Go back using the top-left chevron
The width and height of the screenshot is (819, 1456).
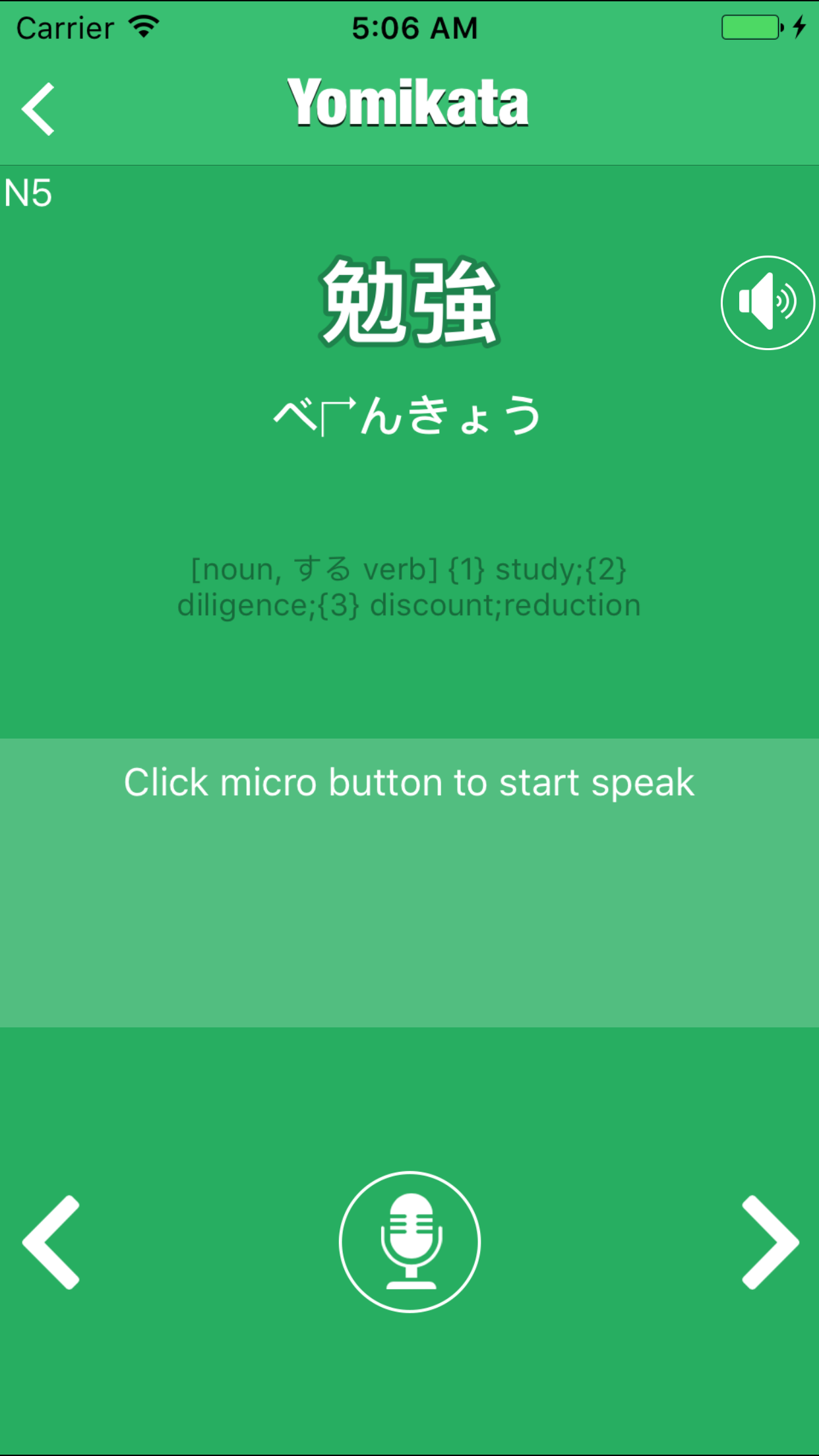[38, 107]
